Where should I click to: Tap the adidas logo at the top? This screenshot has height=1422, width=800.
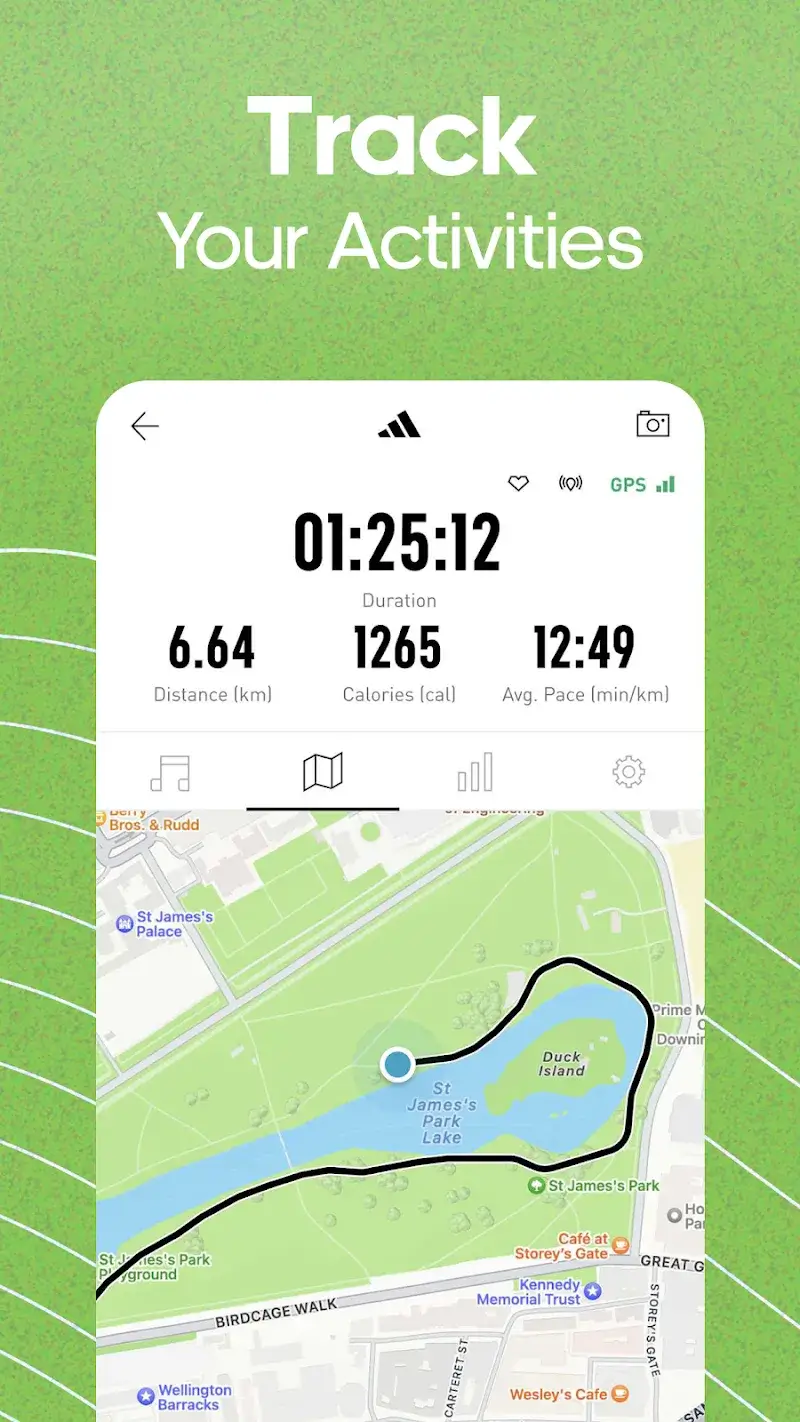click(399, 425)
